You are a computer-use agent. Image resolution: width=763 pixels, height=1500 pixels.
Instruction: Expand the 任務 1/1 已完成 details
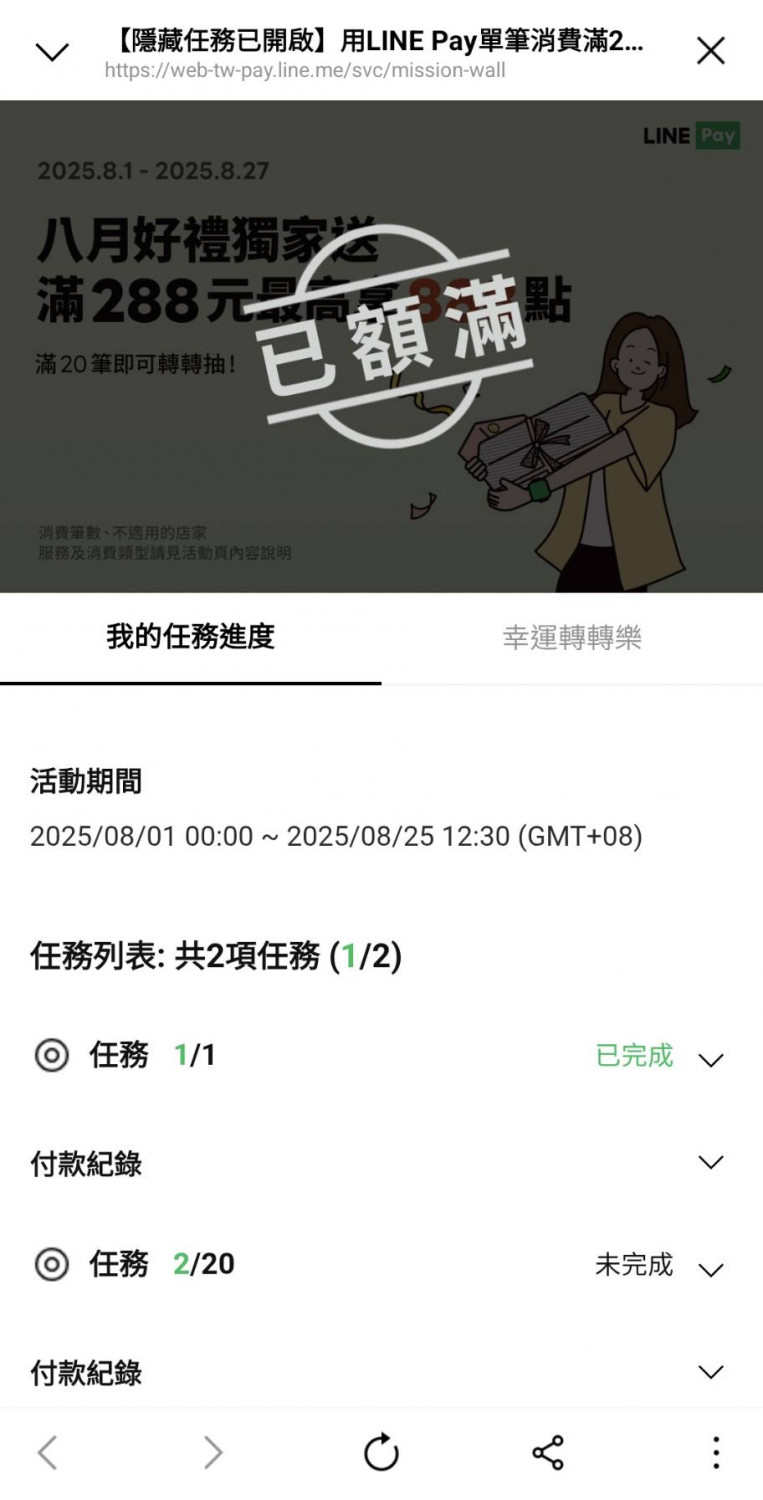point(710,1060)
